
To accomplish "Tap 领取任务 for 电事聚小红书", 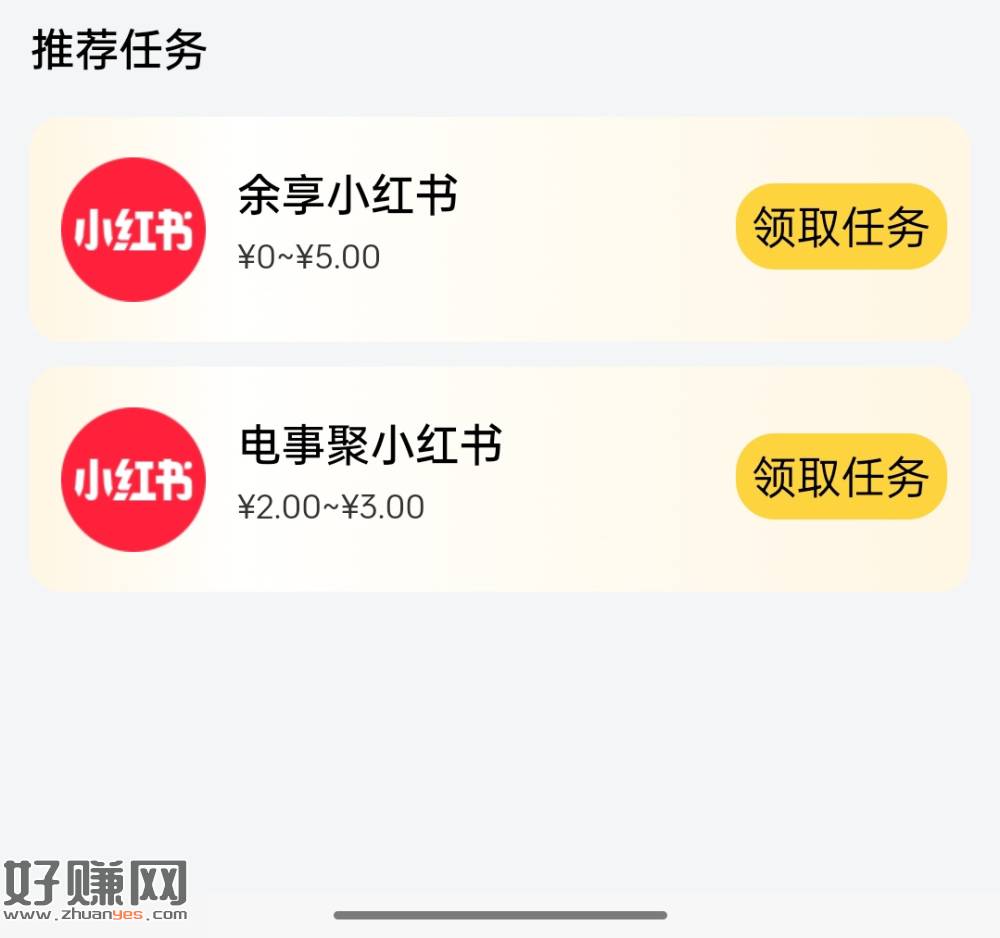I will coord(841,477).
